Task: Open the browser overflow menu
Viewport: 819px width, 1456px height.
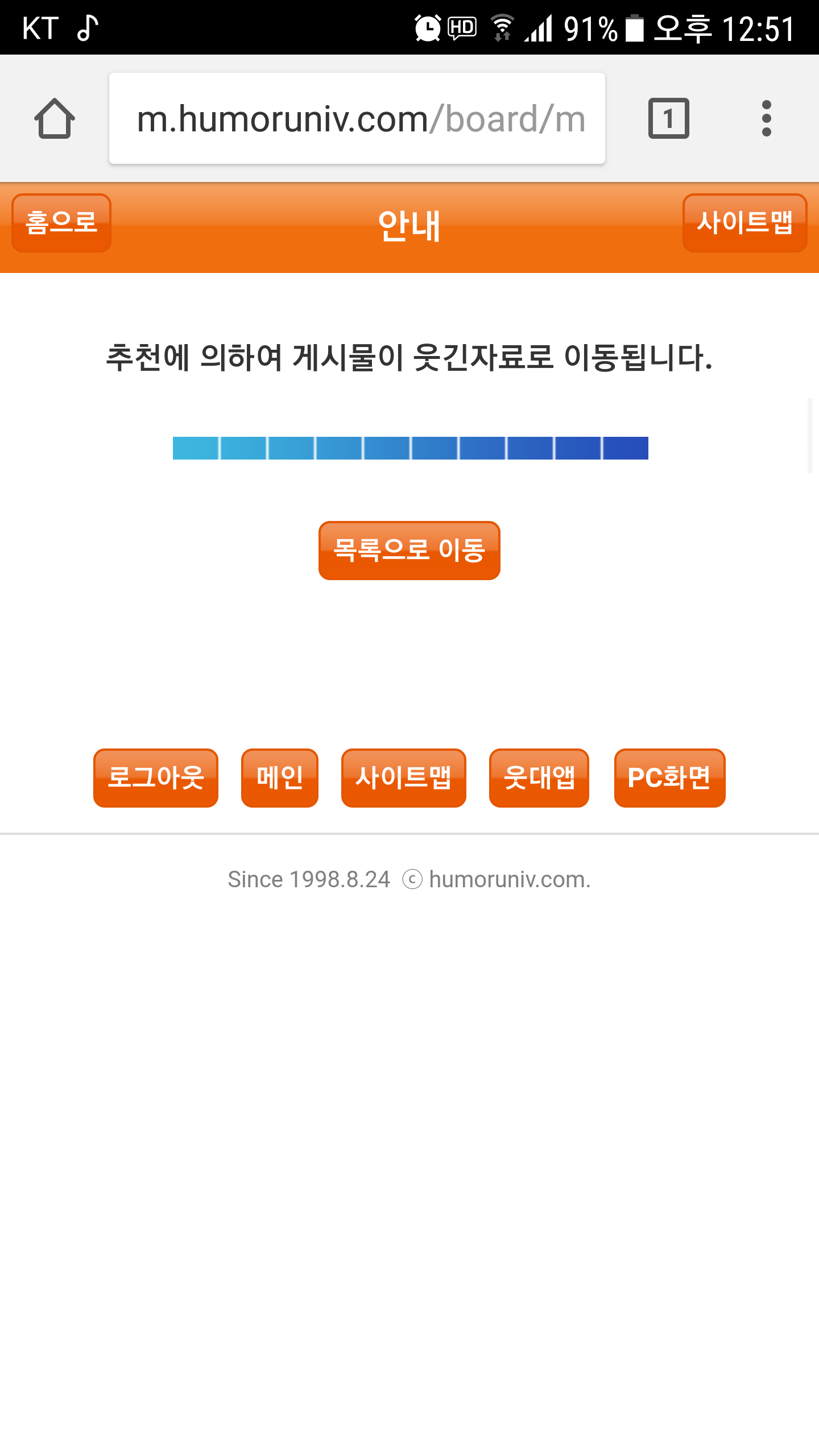Action: 766,118
